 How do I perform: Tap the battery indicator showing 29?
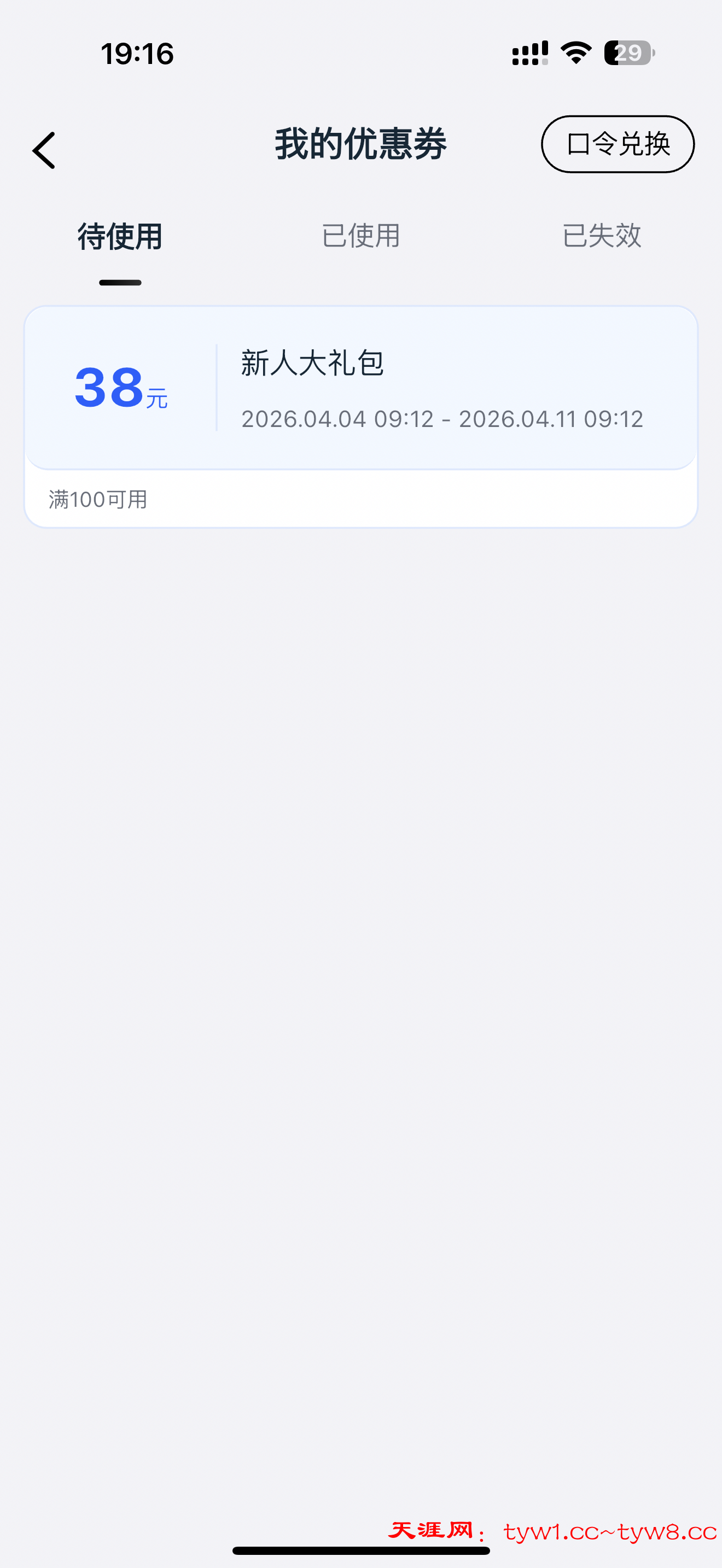coord(627,54)
